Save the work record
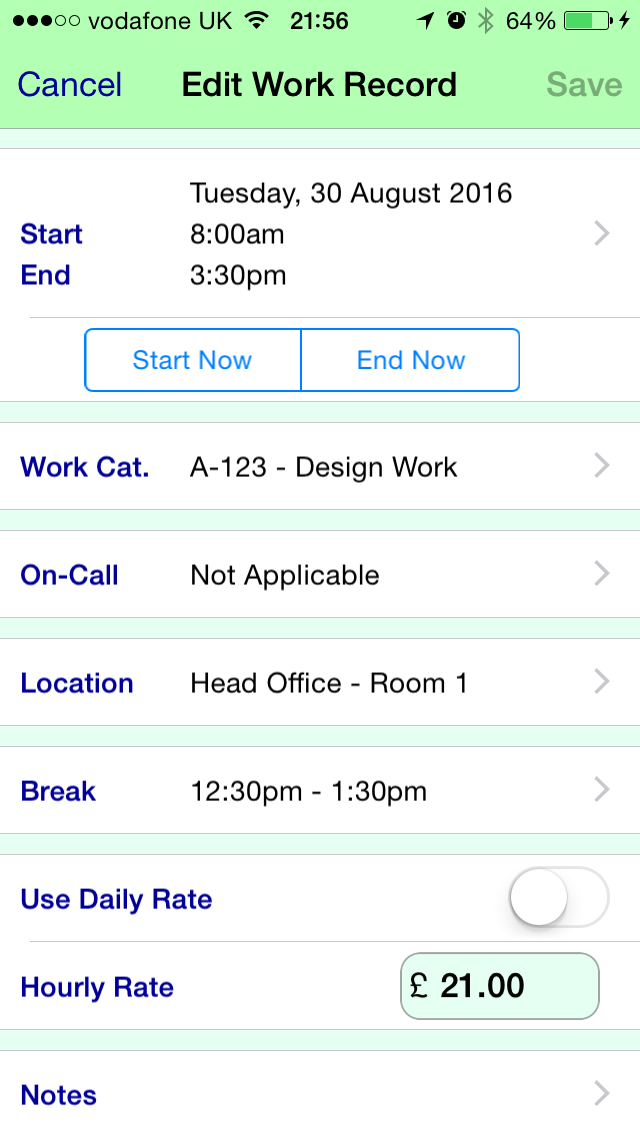The height and width of the screenshot is (1136, 640). click(x=584, y=85)
